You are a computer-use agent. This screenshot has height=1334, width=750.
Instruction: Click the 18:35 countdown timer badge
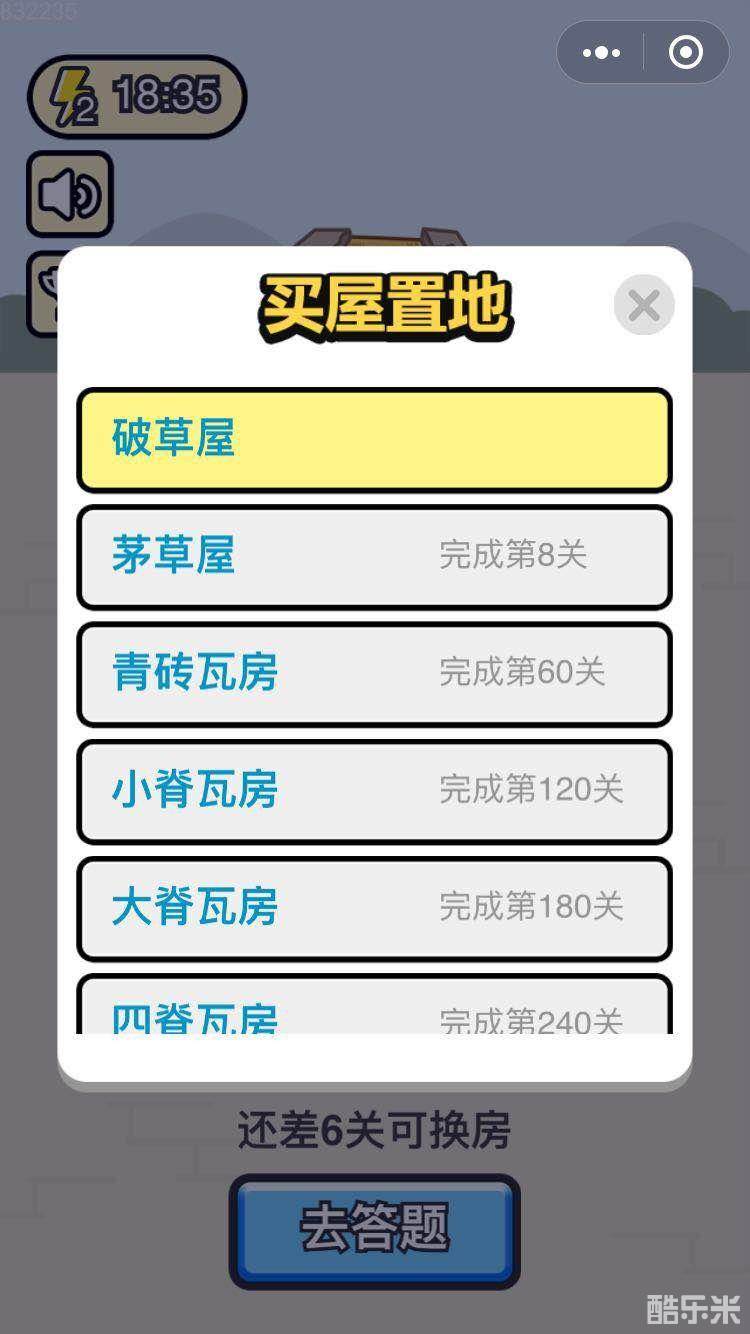[x=163, y=95]
